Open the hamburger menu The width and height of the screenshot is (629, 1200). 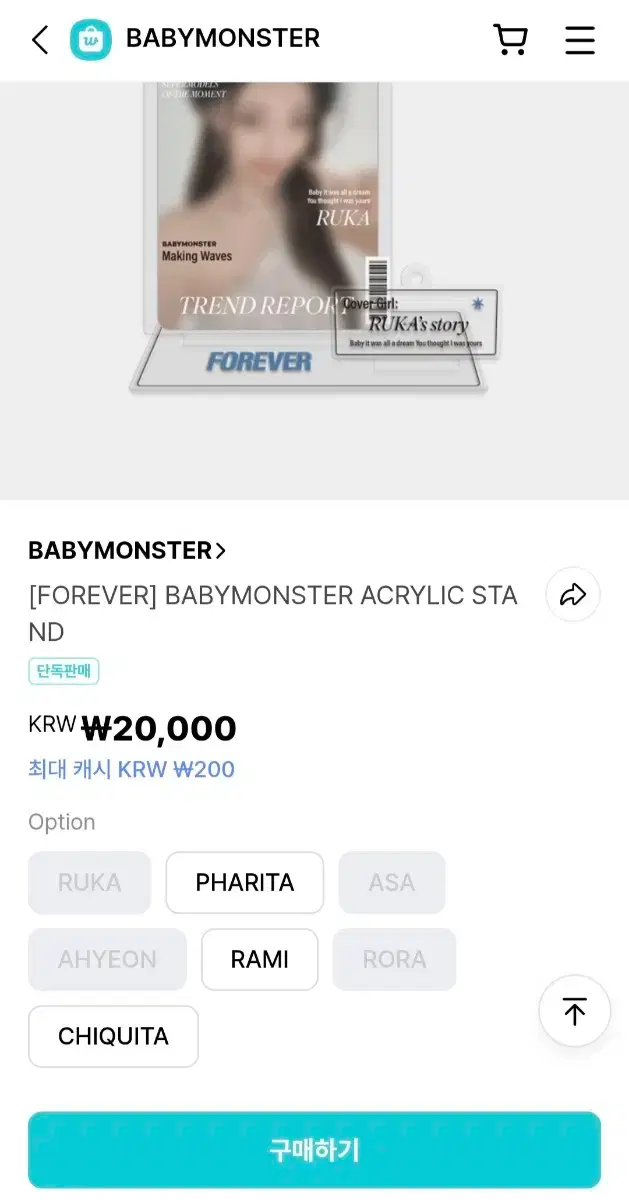pos(580,40)
